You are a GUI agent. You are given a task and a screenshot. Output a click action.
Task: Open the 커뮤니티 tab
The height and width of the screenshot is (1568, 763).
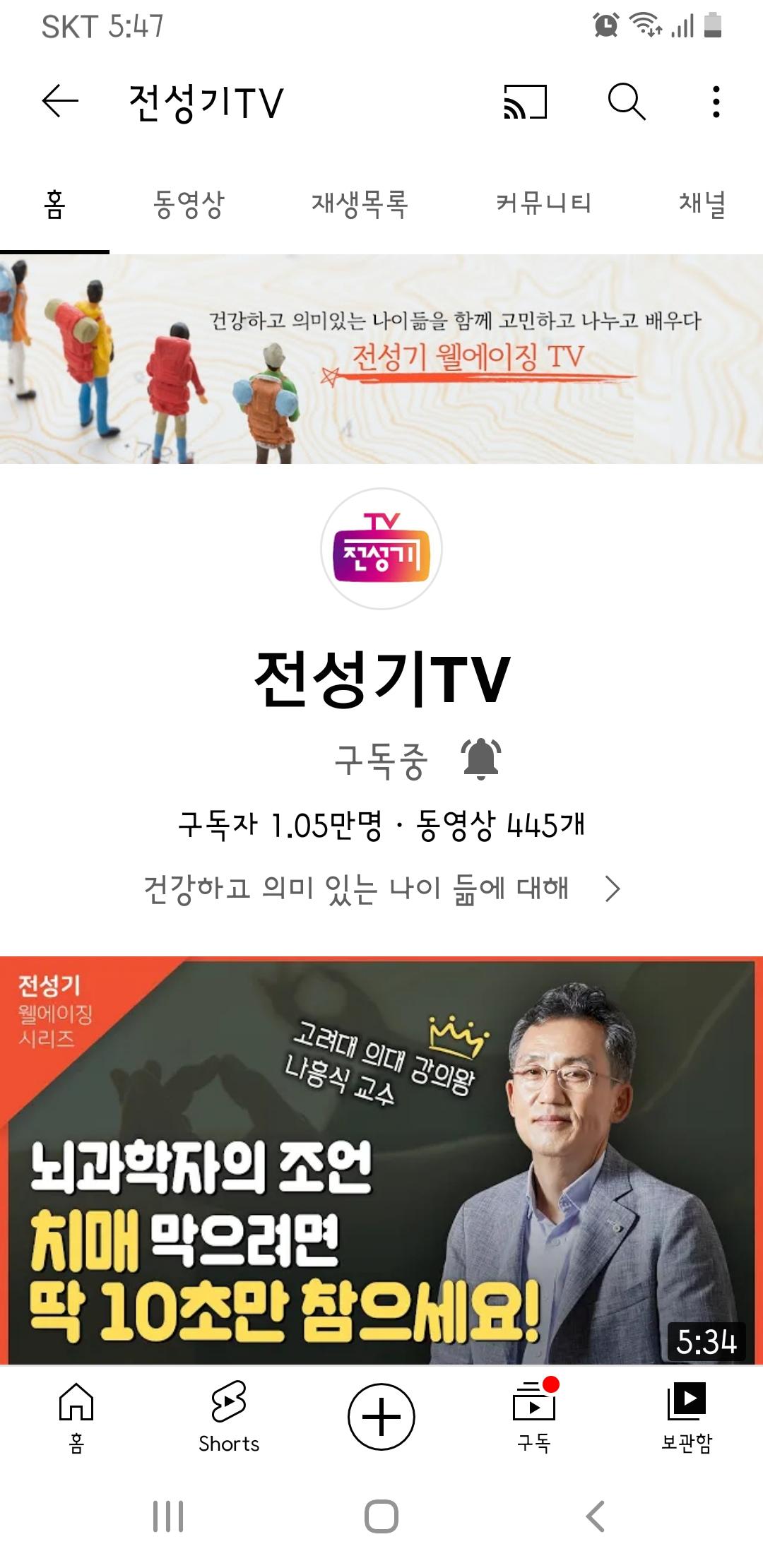tap(543, 204)
